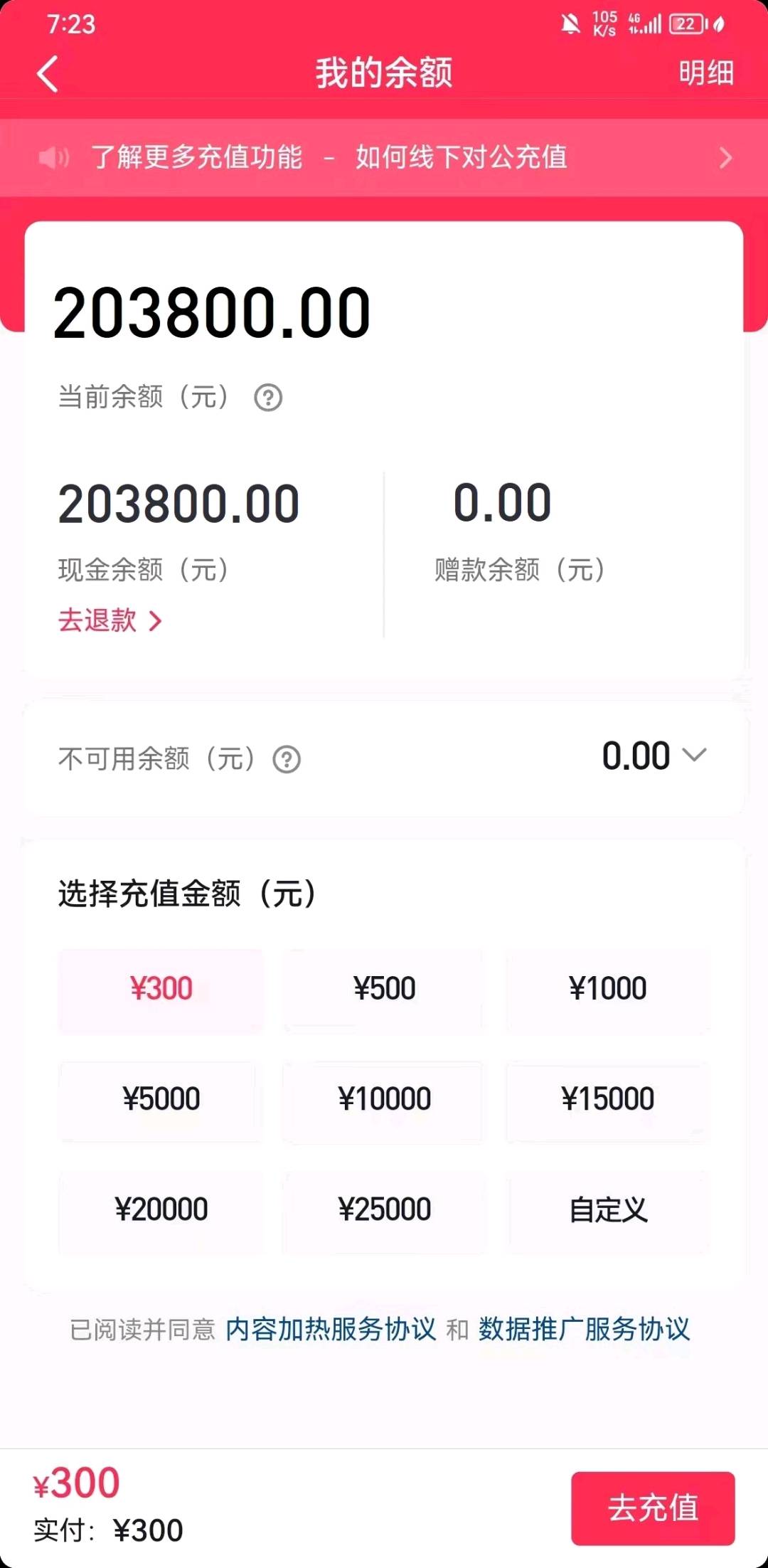Choose 自定义 custom recharge amount

[x=607, y=1210]
